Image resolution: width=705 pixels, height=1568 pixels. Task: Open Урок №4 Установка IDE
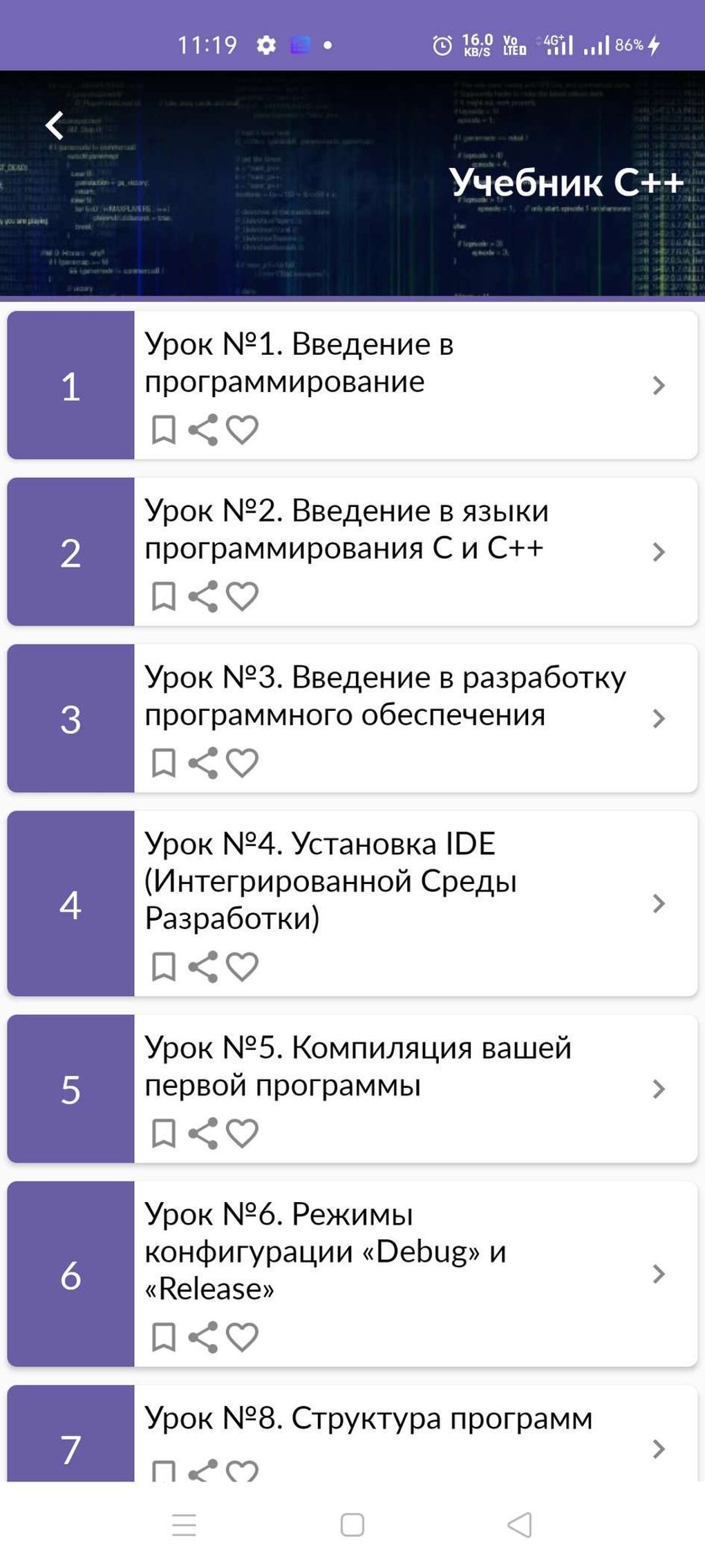click(x=352, y=903)
